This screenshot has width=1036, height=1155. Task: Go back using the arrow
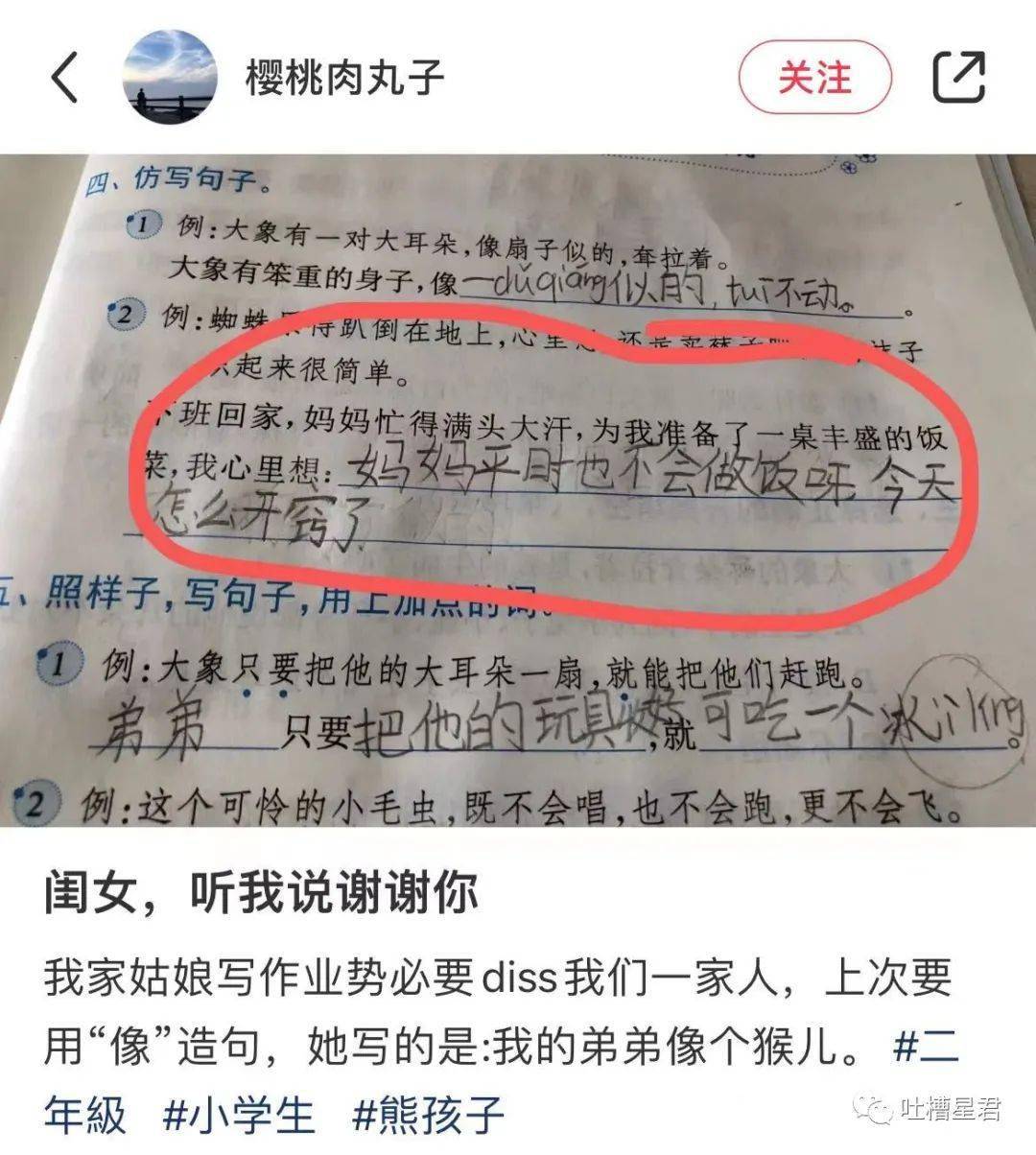point(65,79)
